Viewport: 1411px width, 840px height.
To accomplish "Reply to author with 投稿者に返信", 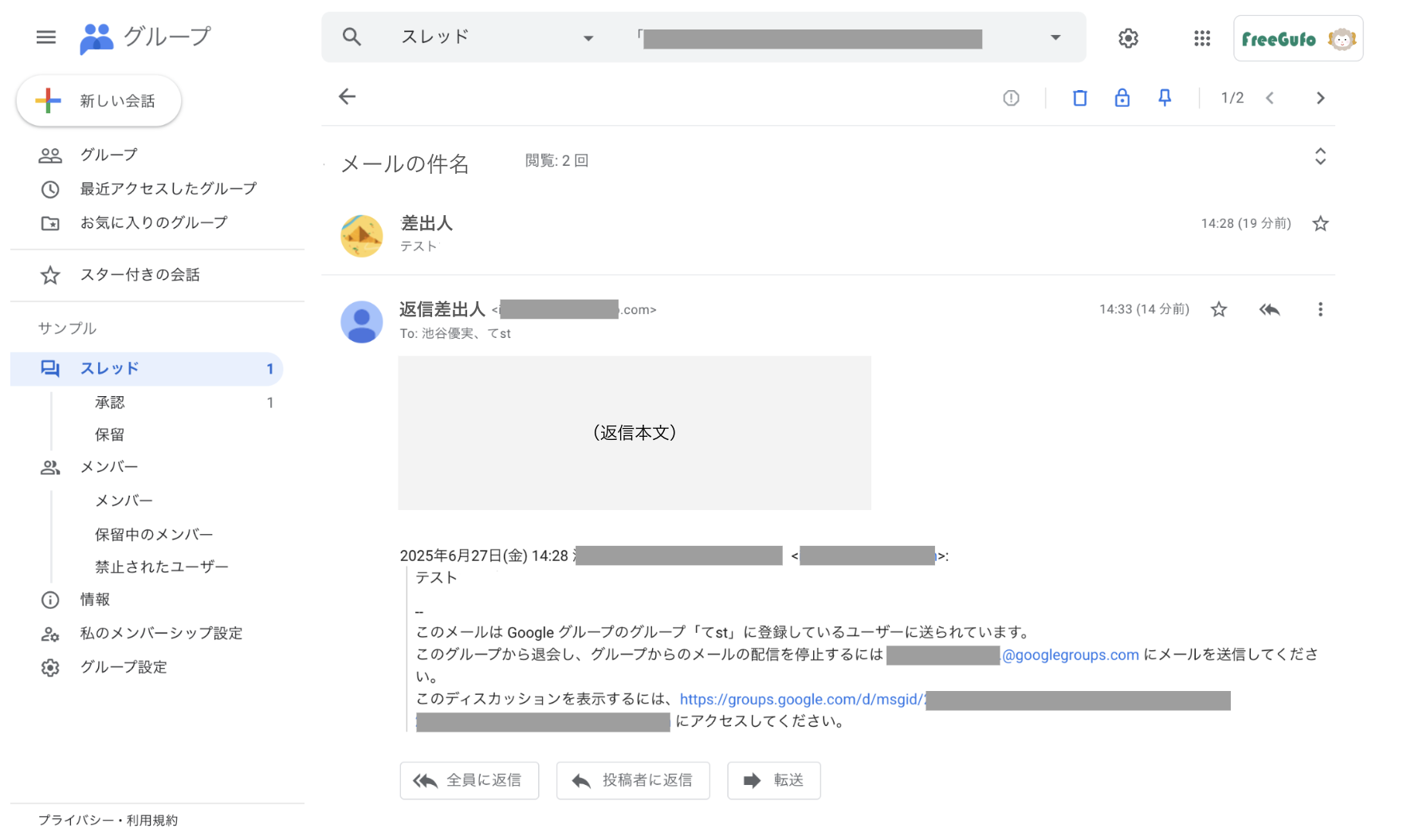I will [x=633, y=780].
